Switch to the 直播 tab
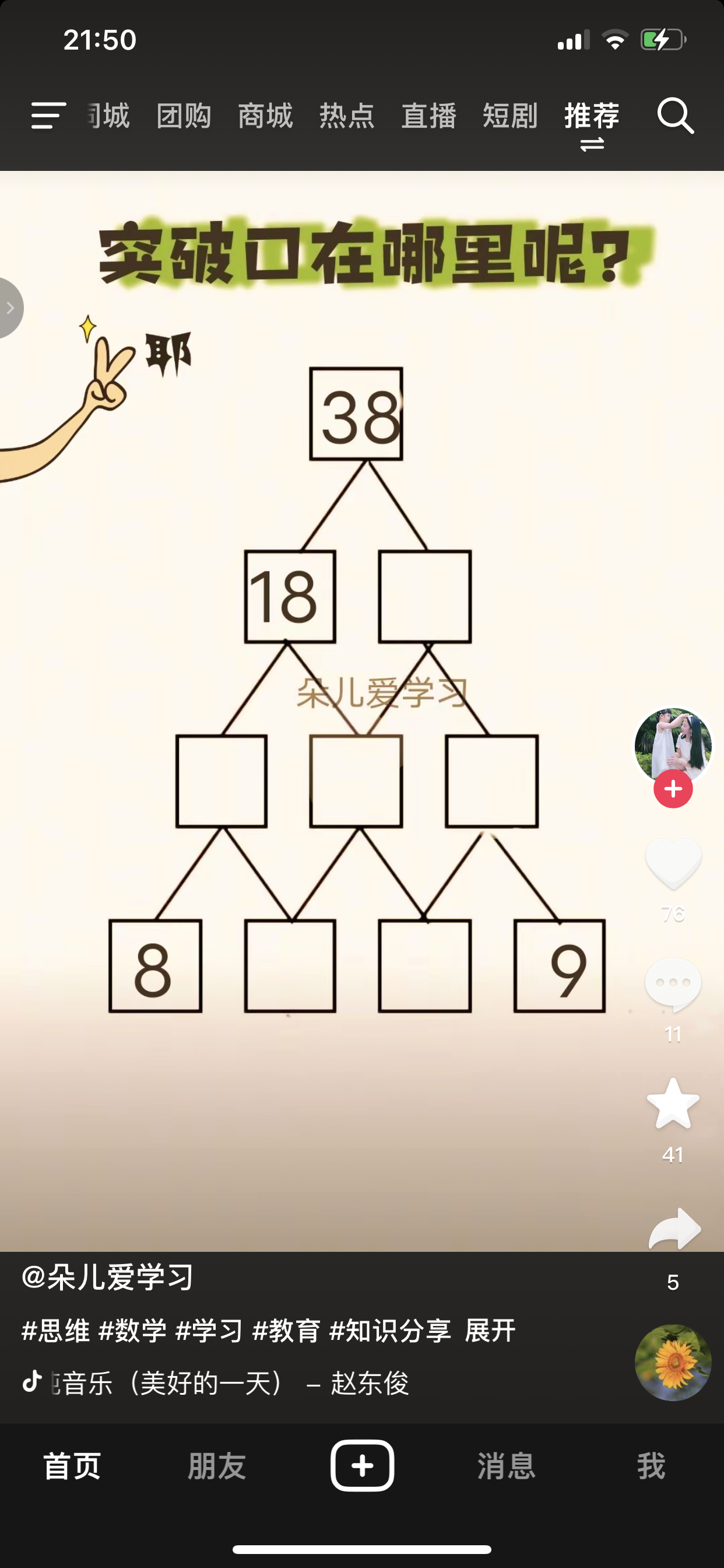 [428, 116]
